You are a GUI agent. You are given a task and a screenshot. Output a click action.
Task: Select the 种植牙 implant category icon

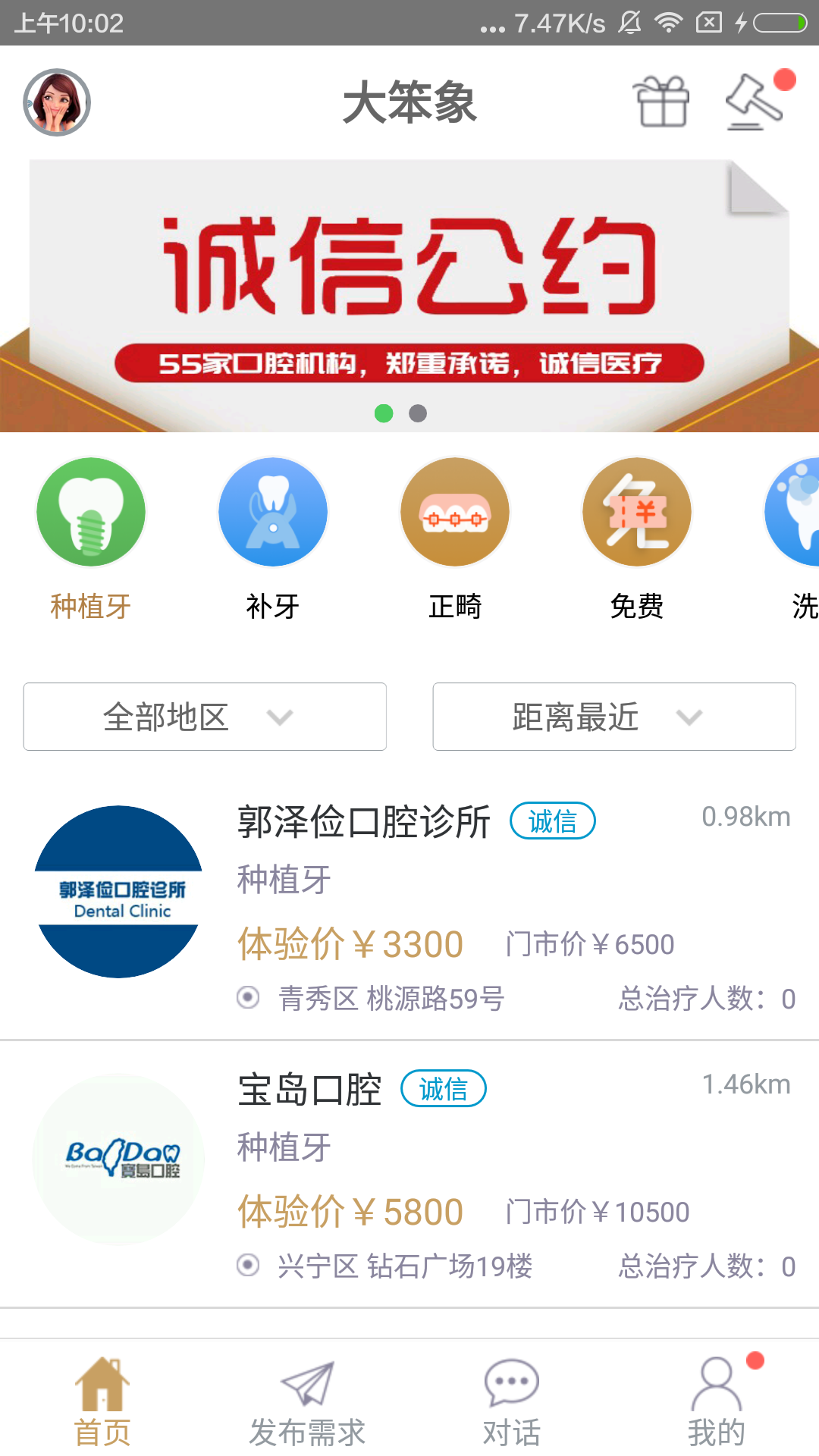click(90, 512)
